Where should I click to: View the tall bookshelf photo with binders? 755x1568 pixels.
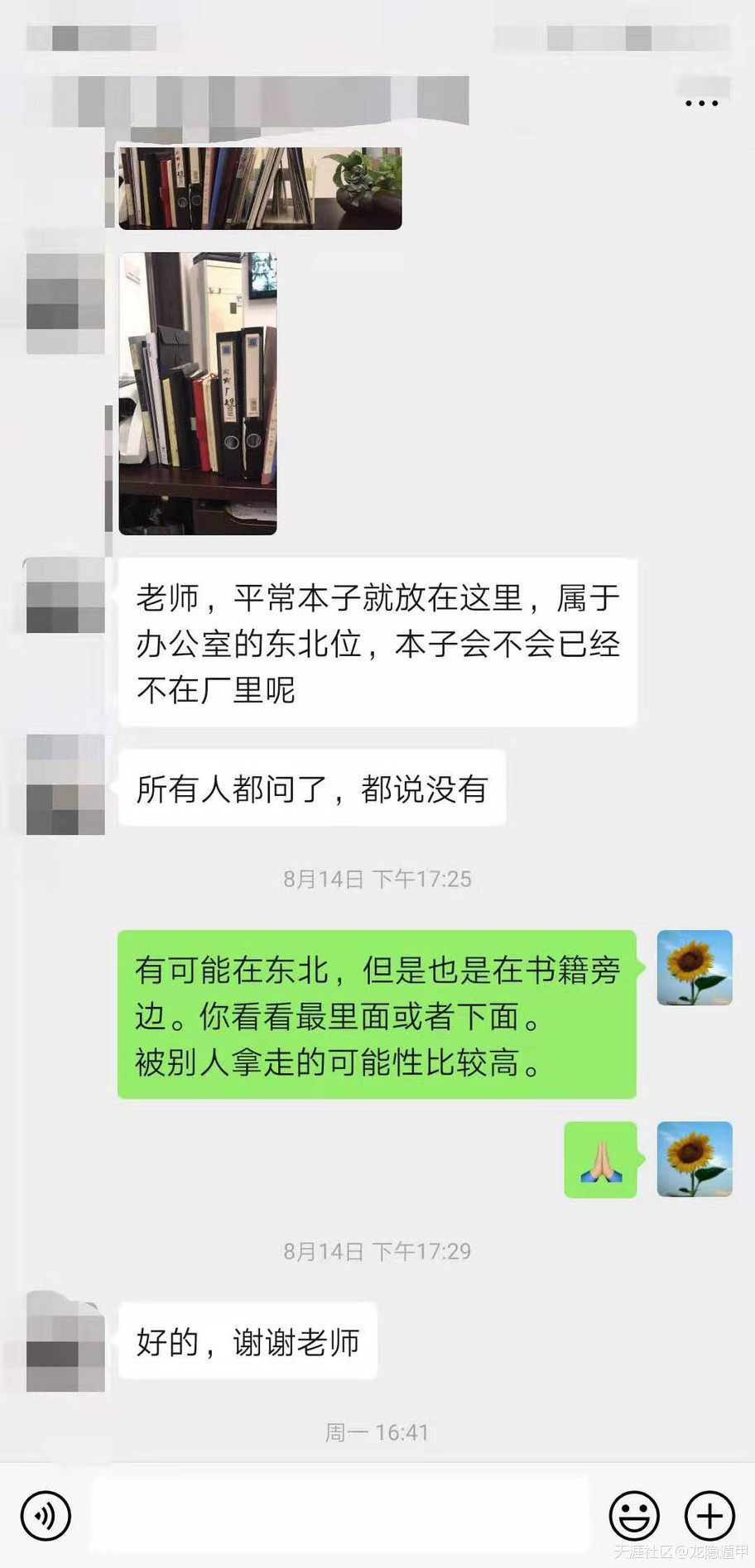coord(198,393)
